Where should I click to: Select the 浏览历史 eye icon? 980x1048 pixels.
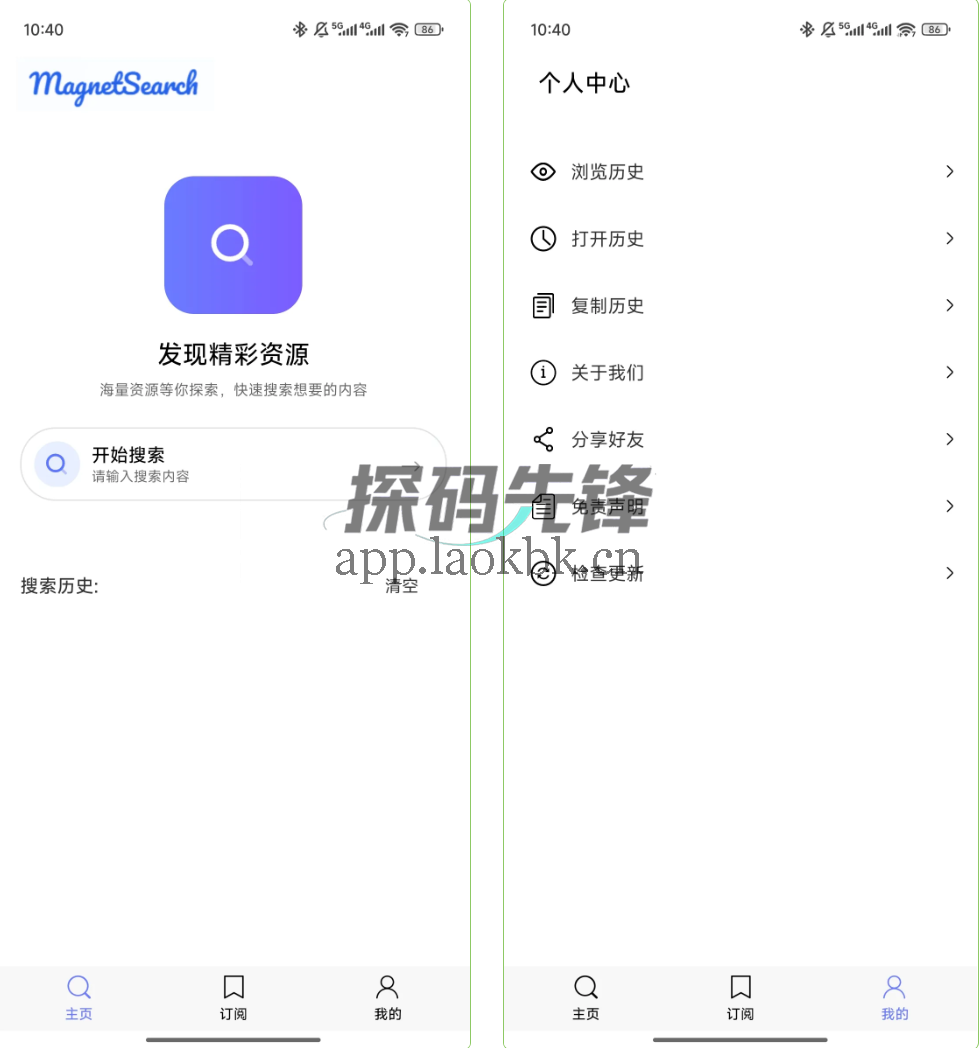543,171
